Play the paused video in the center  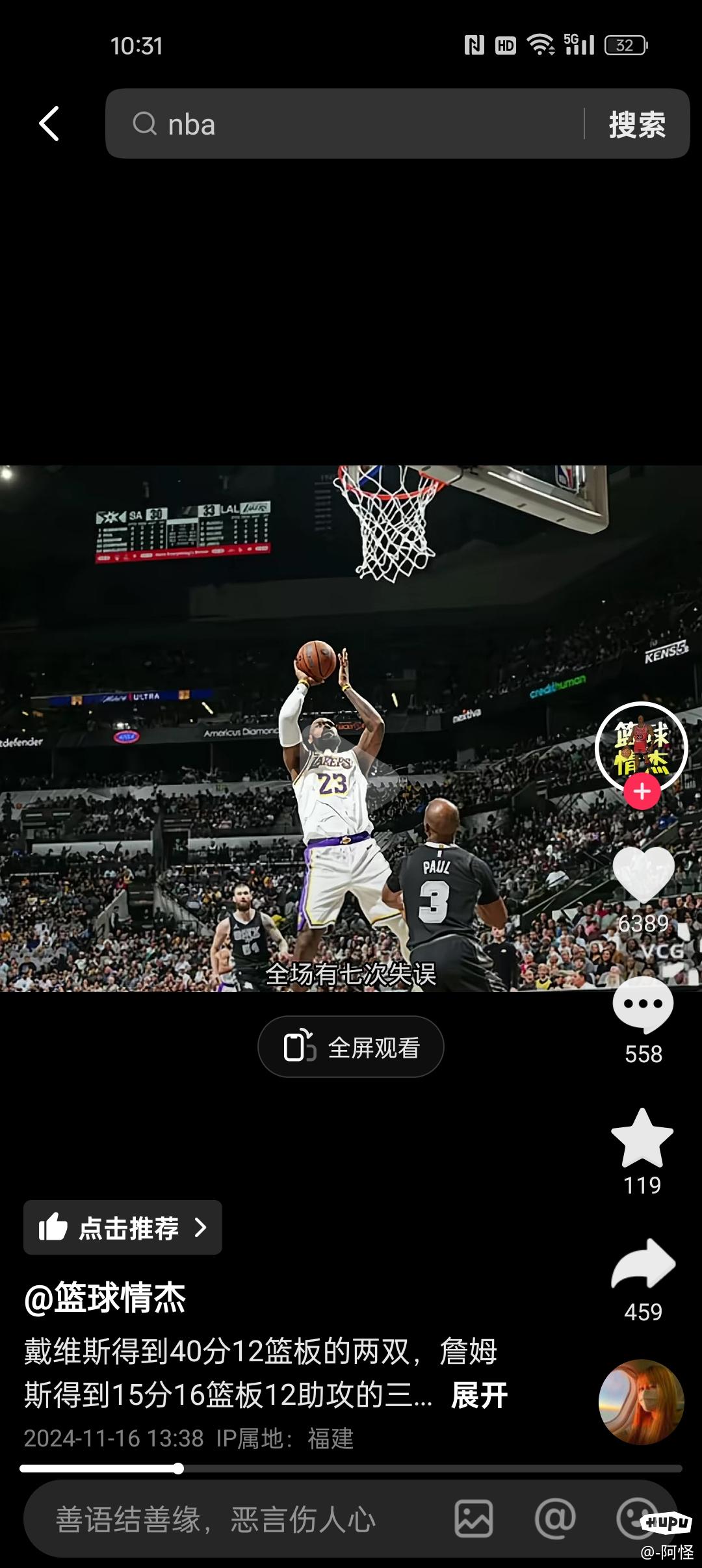(x=351, y=767)
